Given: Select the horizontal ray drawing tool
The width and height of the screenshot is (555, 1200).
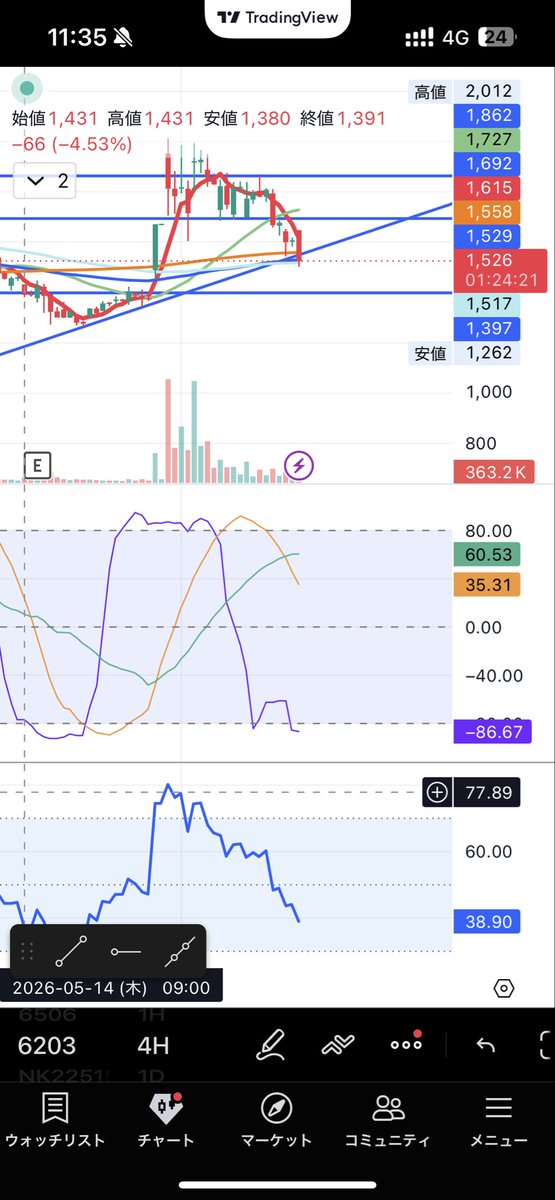Looking at the screenshot, I should pos(125,952).
